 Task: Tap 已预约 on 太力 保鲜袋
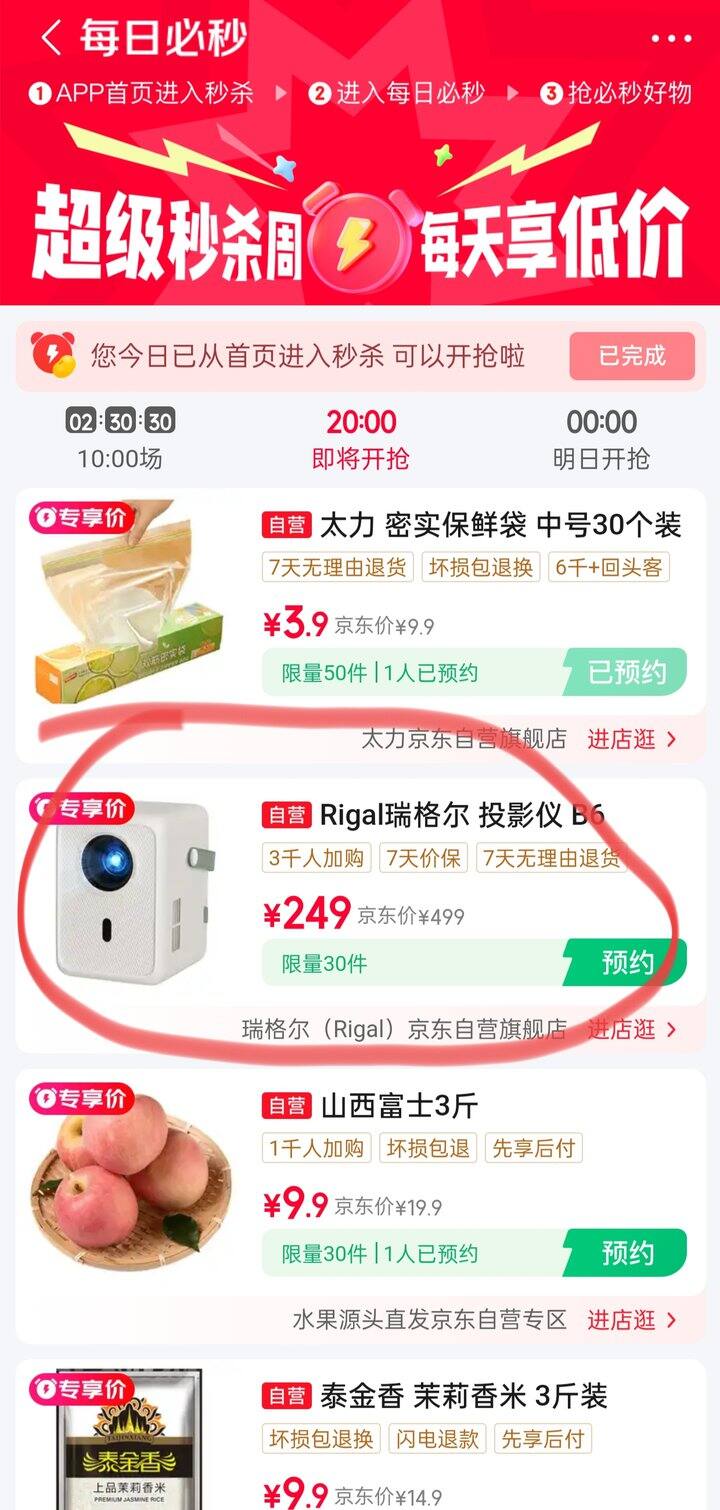coord(626,672)
